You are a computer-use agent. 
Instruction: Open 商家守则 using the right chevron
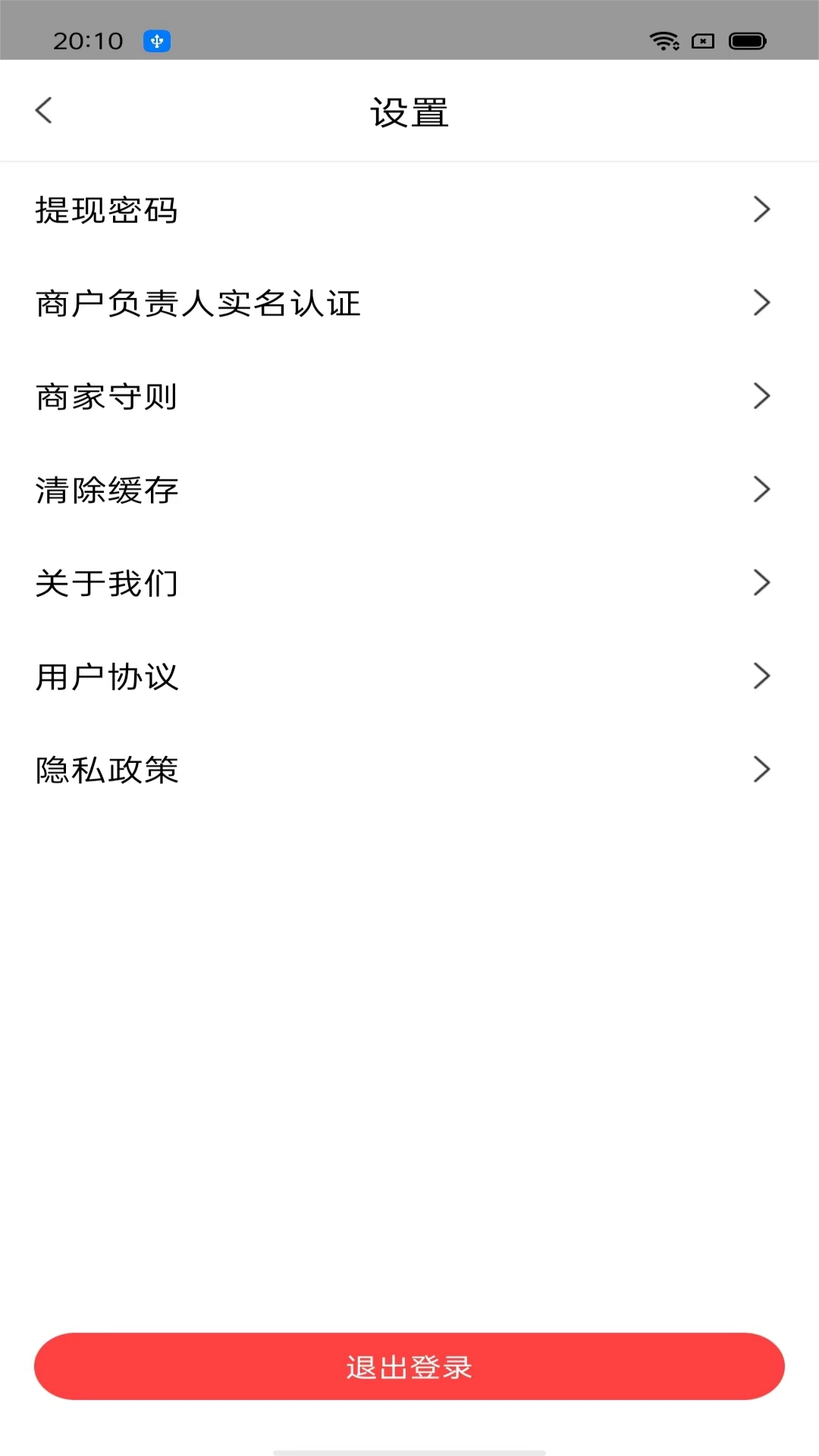763,396
